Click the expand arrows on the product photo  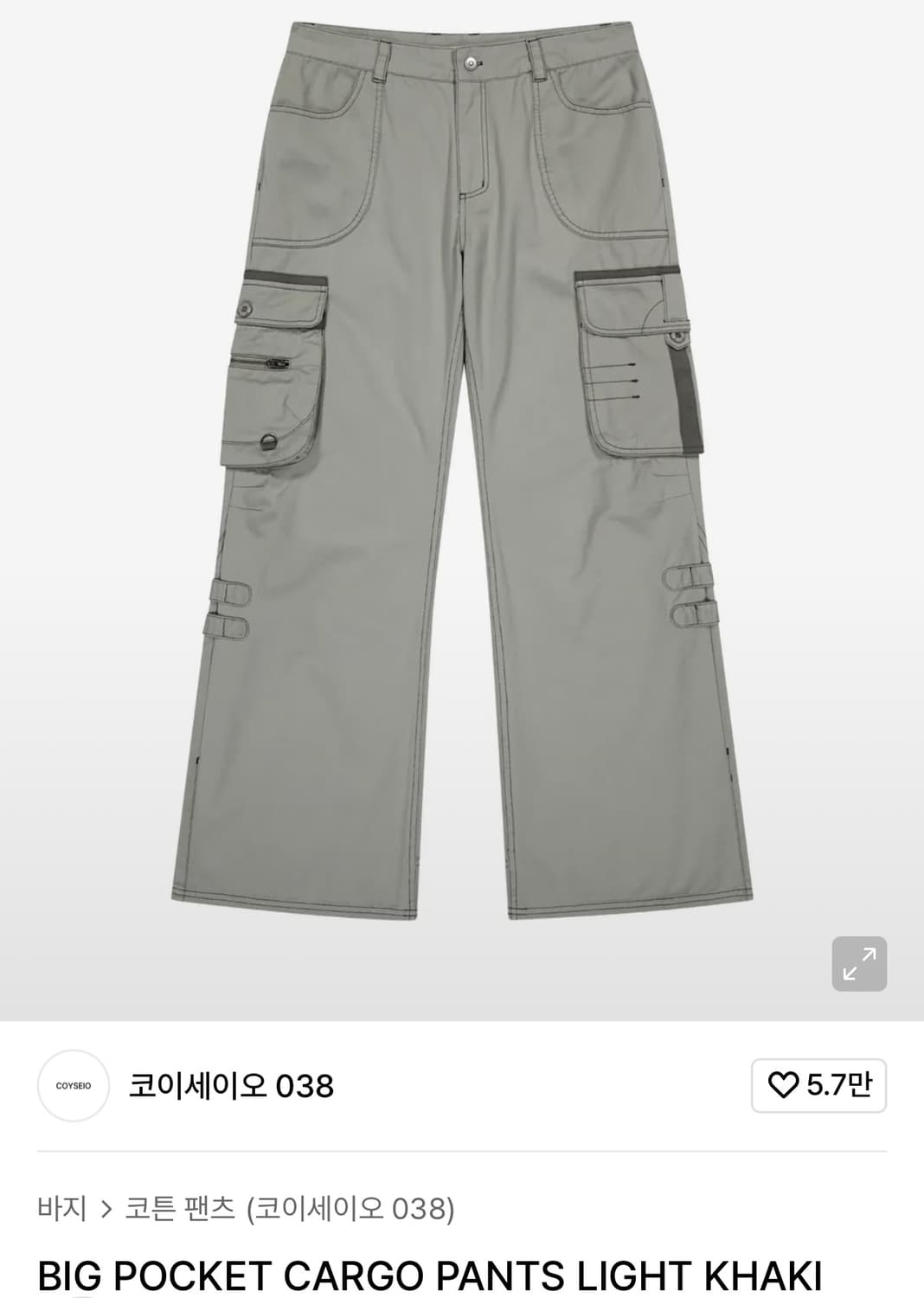860,962
